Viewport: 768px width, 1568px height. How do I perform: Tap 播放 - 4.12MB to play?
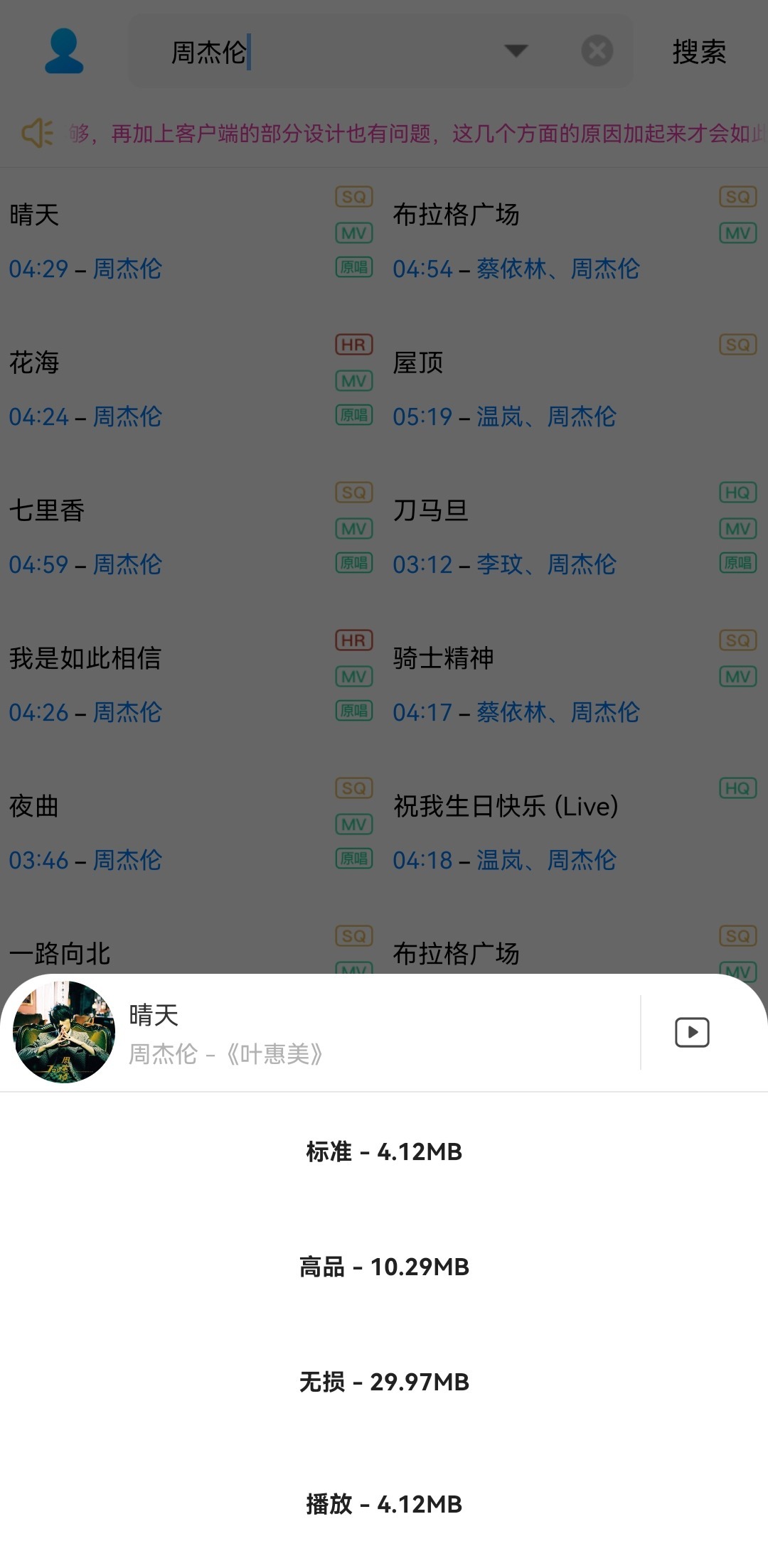tap(384, 1504)
